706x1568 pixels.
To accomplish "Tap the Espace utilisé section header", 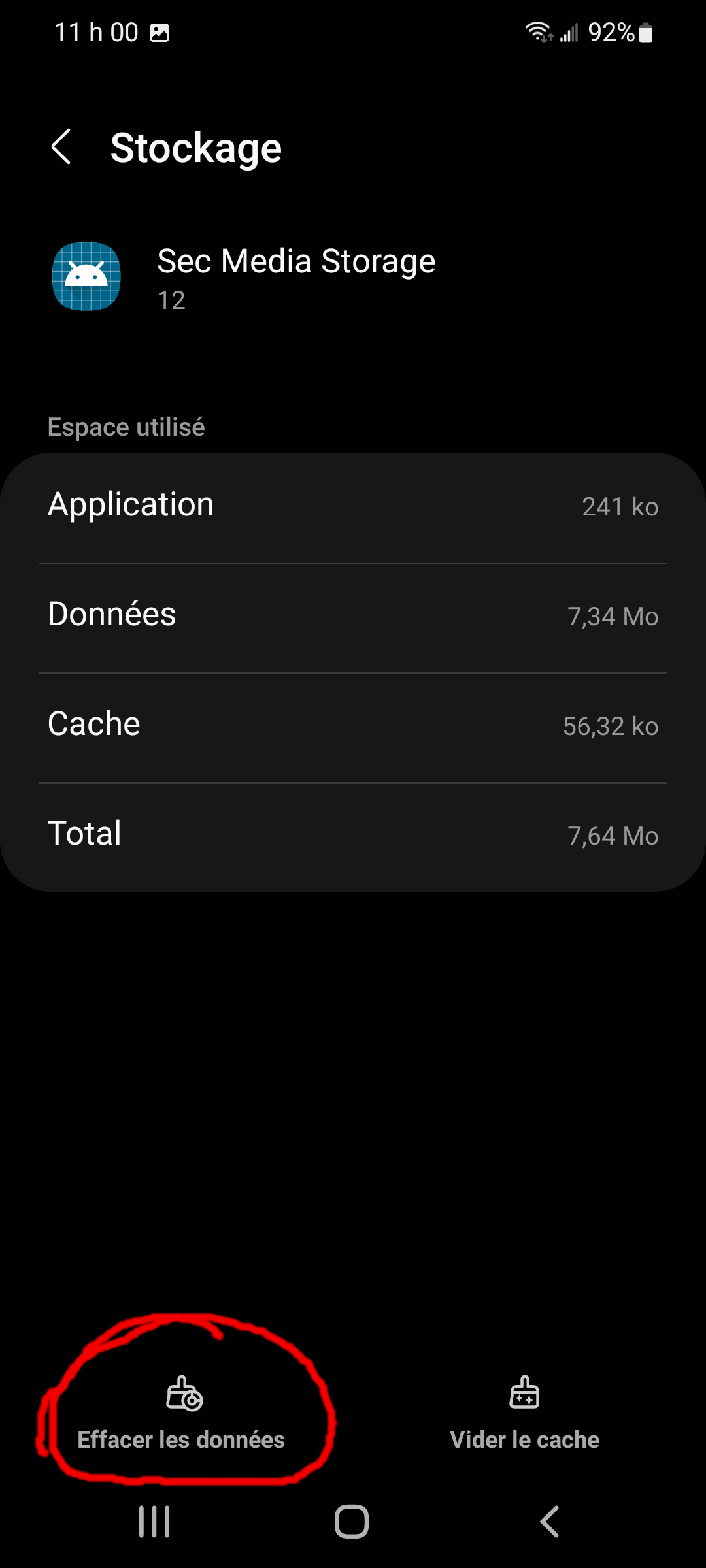I will (126, 426).
